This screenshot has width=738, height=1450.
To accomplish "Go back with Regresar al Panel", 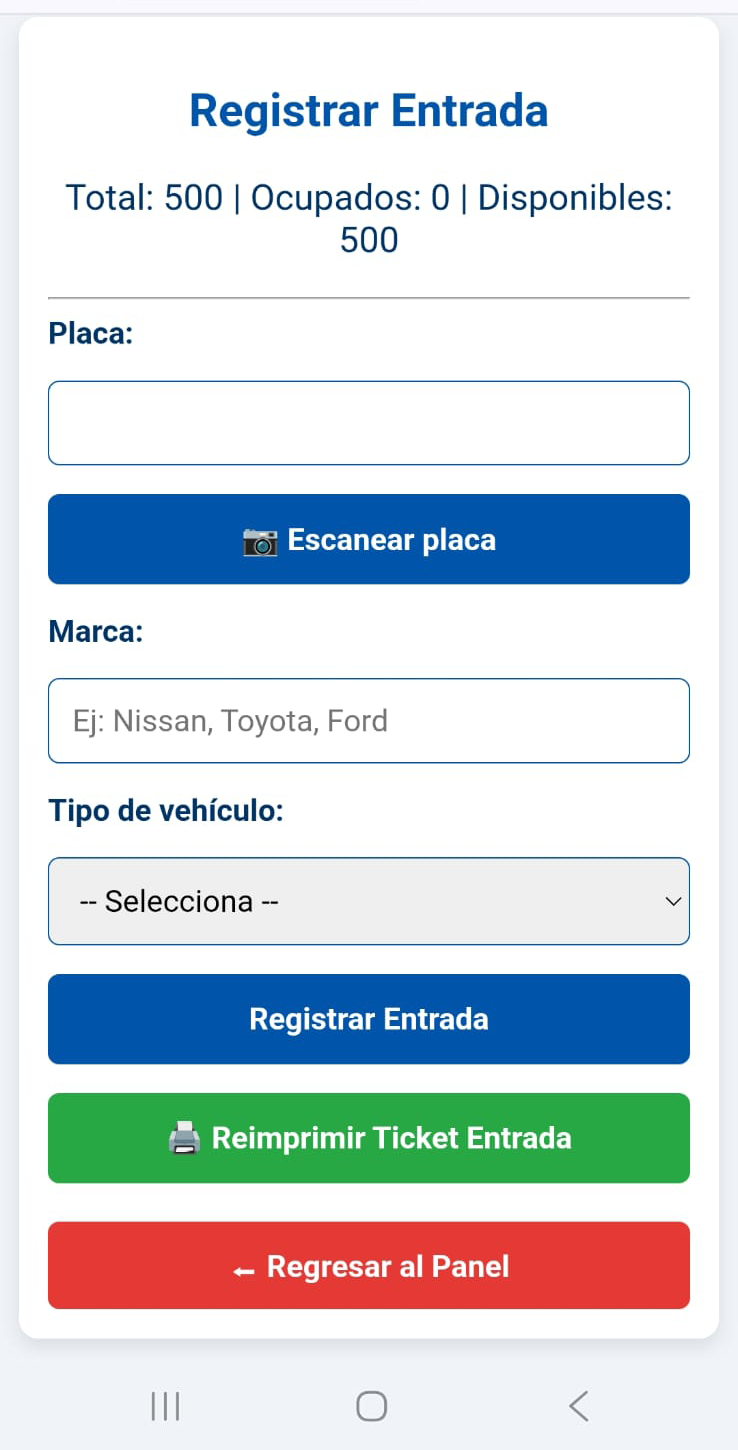I will pyautogui.click(x=368, y=1266).
